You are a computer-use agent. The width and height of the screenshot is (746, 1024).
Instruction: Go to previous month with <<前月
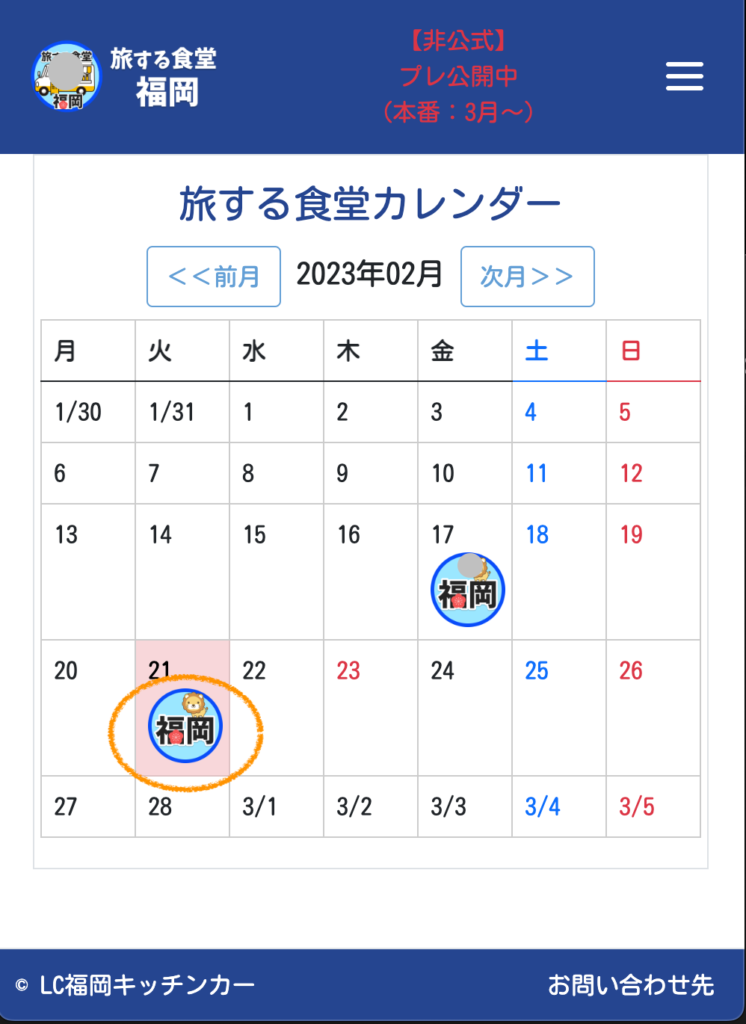pyautogui.click(x=214, y=276)
